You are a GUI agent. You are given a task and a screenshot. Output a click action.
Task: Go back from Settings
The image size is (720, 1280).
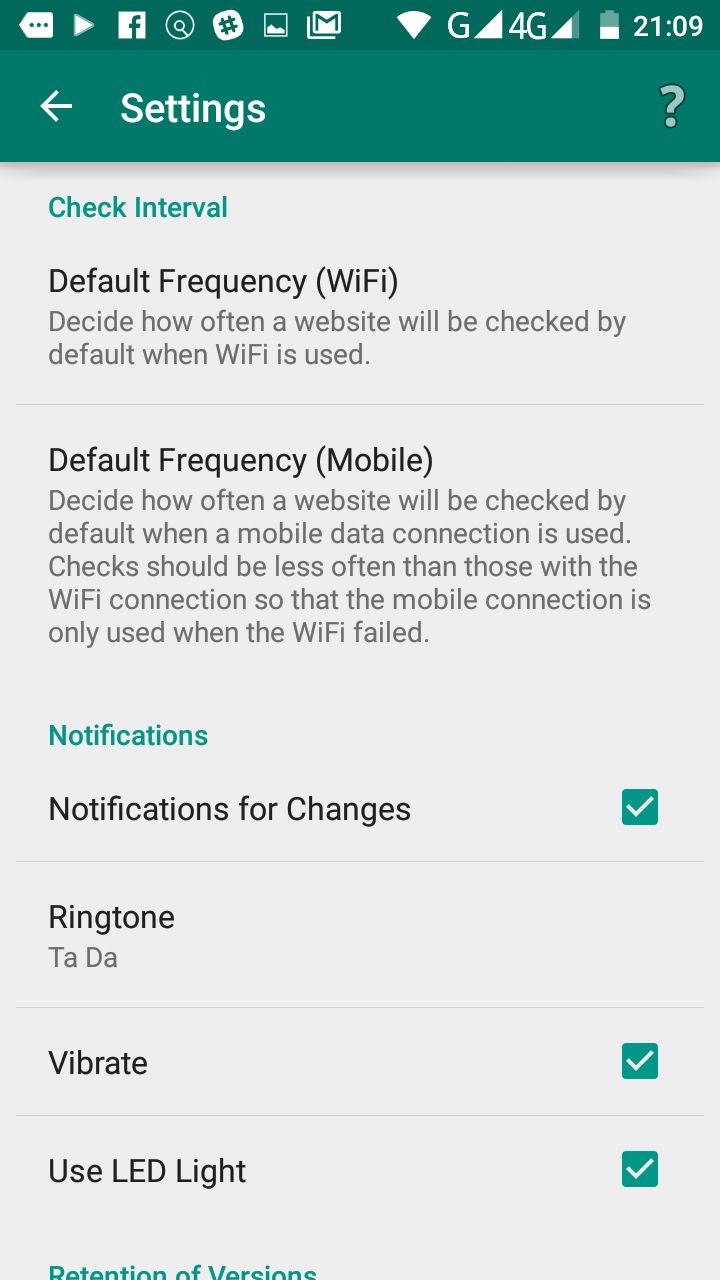pos(57,107)
